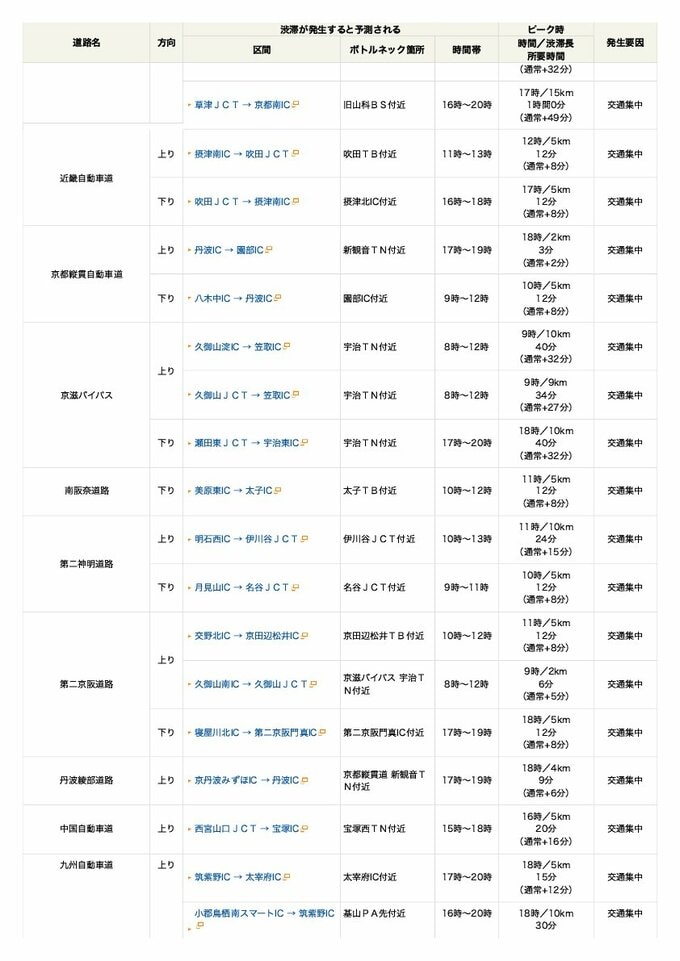This screenshot has width=680, height=961.
Task: Select the 西宮山口JCT → 宝塚IC link
Action: (245, 829)
